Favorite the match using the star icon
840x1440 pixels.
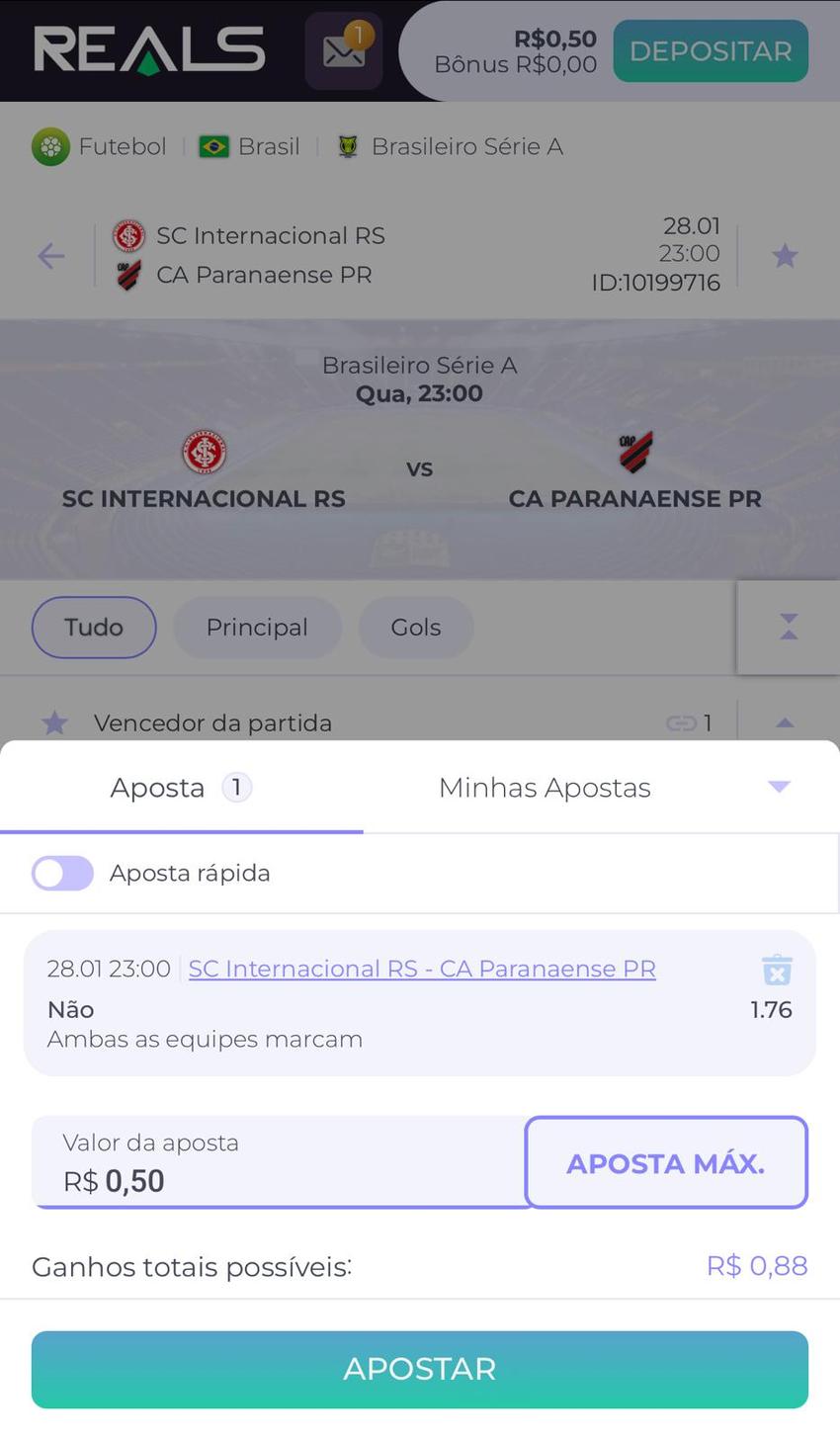785,255
